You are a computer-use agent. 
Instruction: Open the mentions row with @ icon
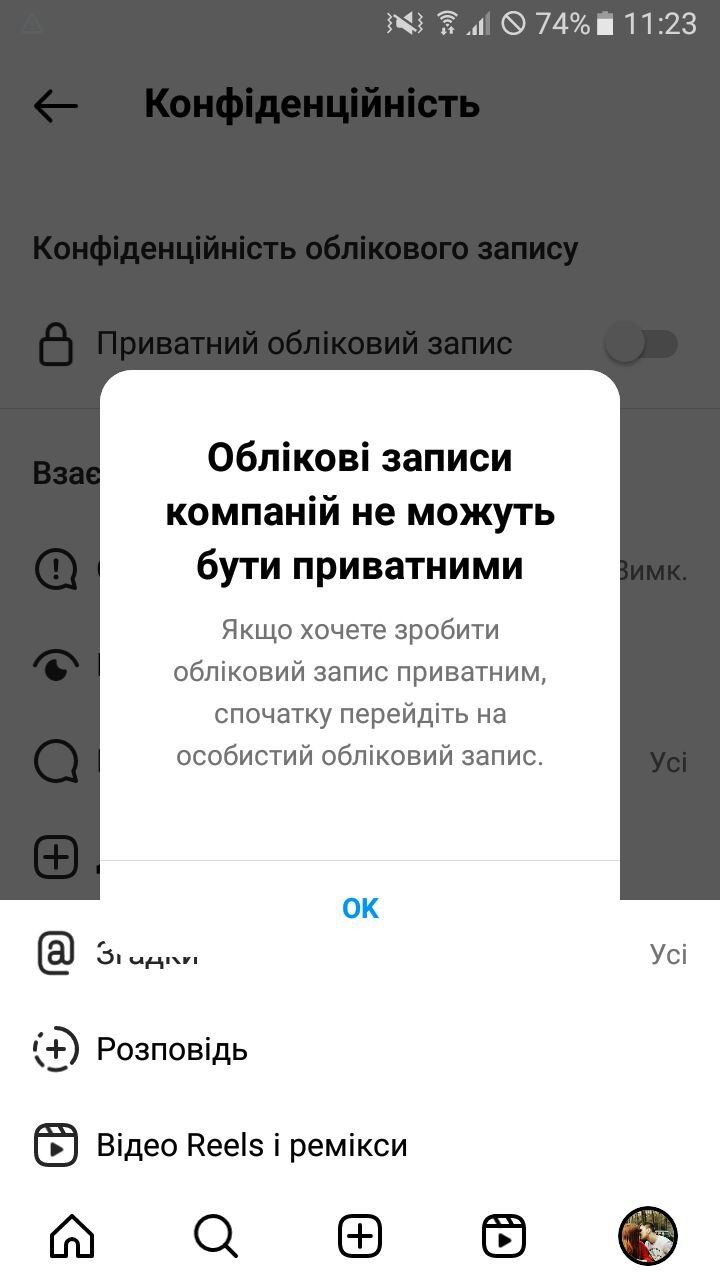pyautogui.click(x=360, y=954)
